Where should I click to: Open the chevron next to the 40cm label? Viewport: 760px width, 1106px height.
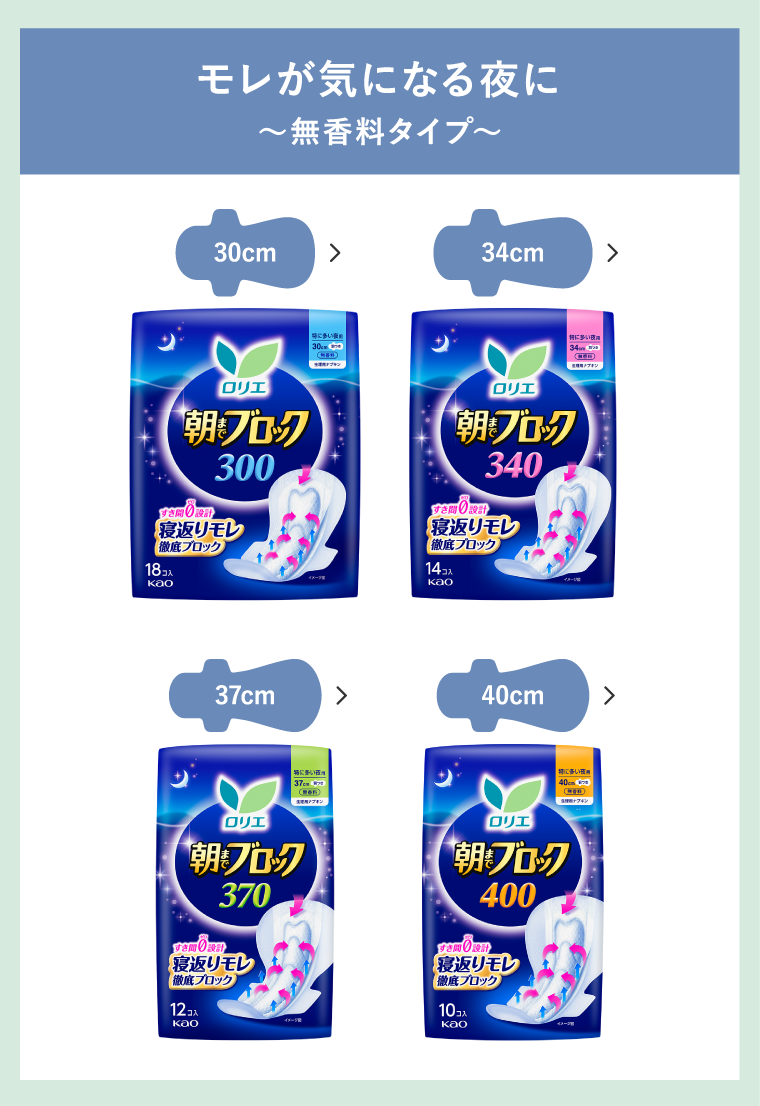coord(610,697)
